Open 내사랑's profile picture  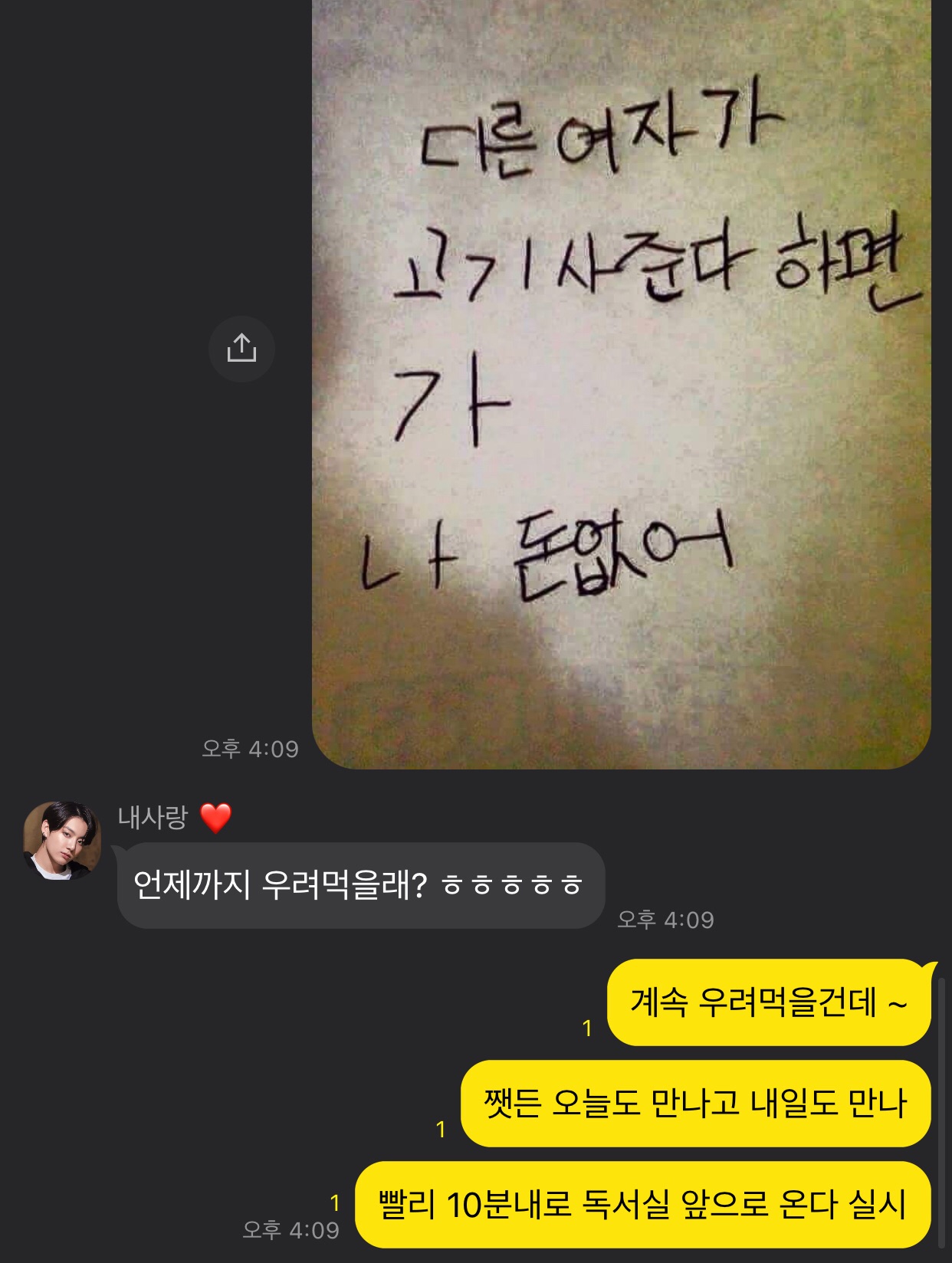point(63,840)
